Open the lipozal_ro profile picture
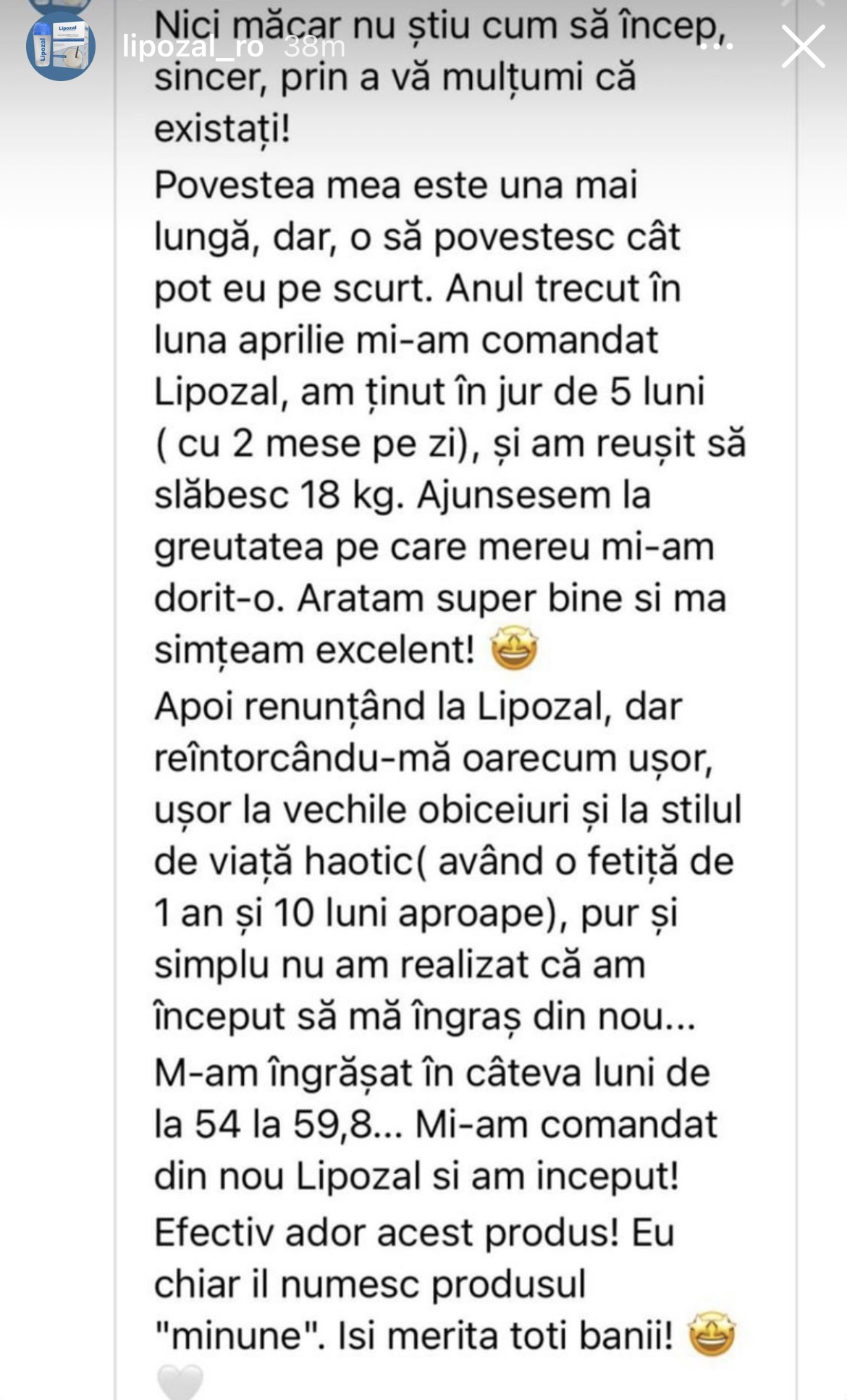 [61, 46]
